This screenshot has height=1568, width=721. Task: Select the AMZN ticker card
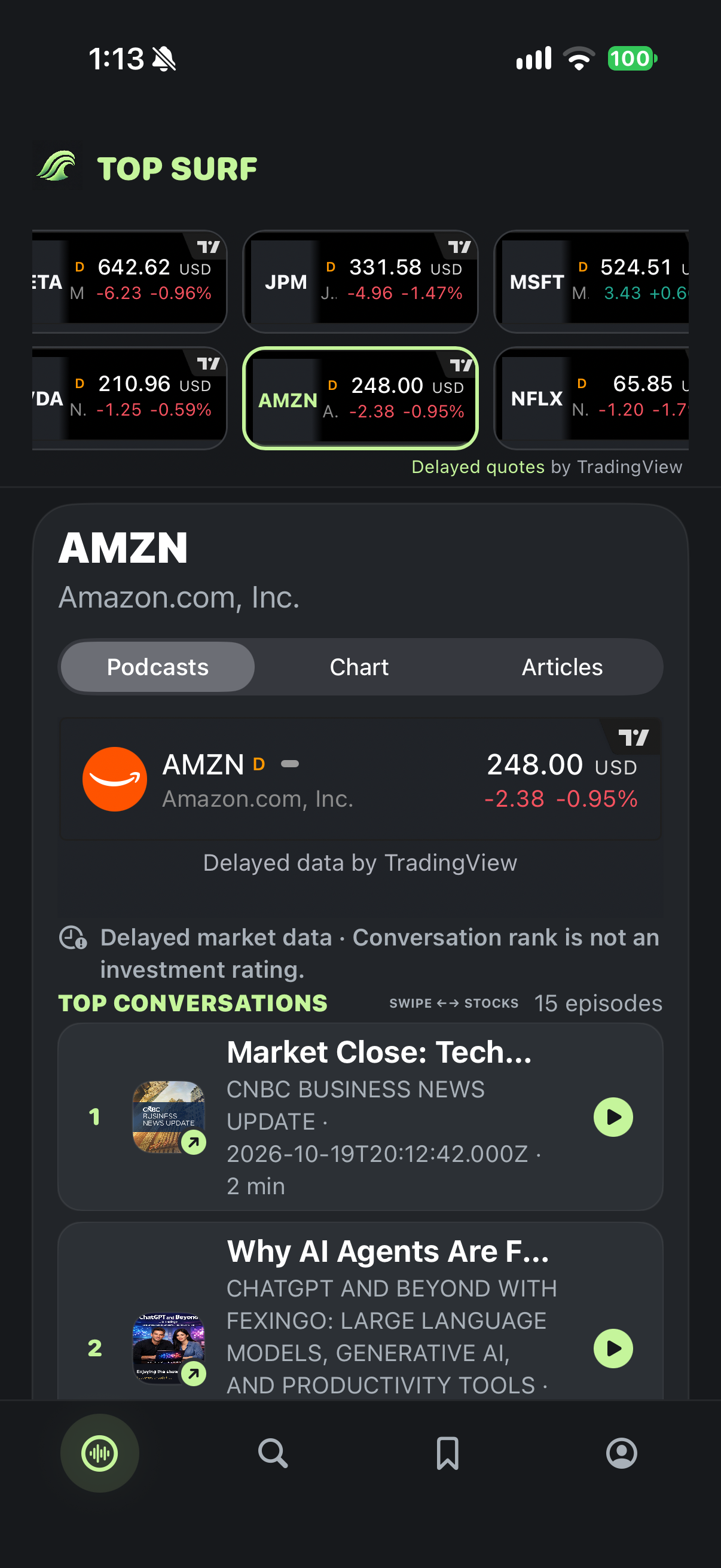[360, 398]
